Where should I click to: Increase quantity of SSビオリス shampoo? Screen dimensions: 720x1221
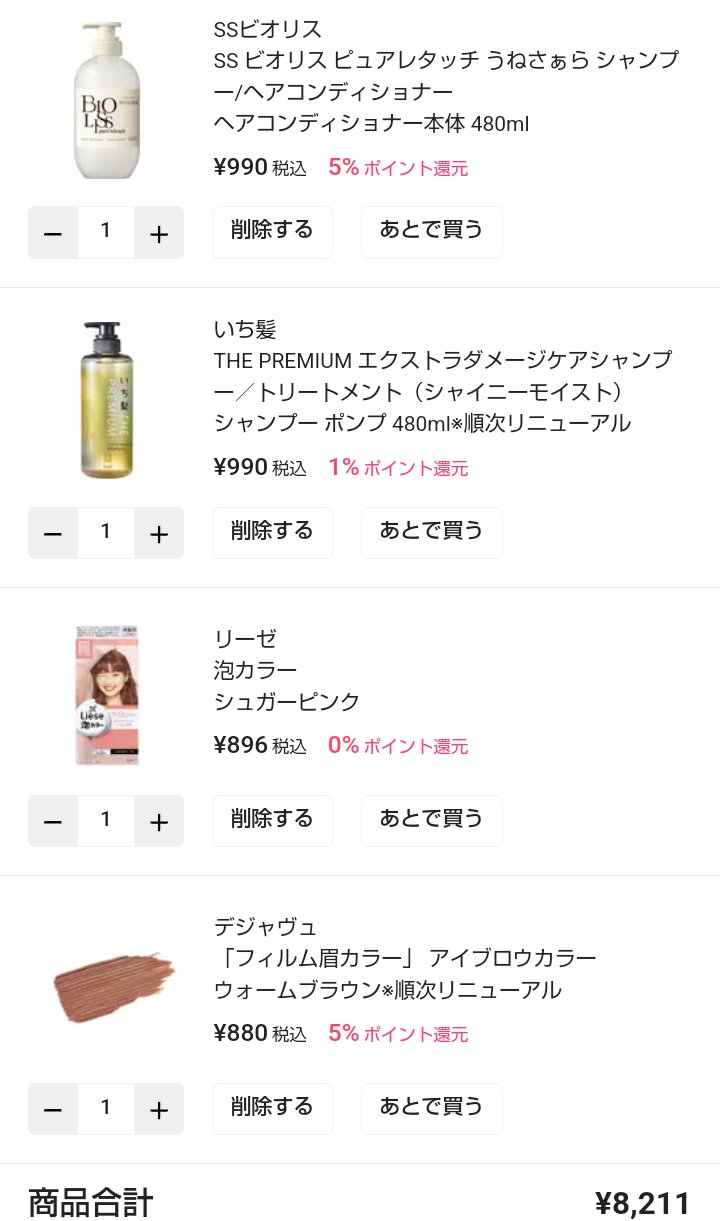coord(158,232)
